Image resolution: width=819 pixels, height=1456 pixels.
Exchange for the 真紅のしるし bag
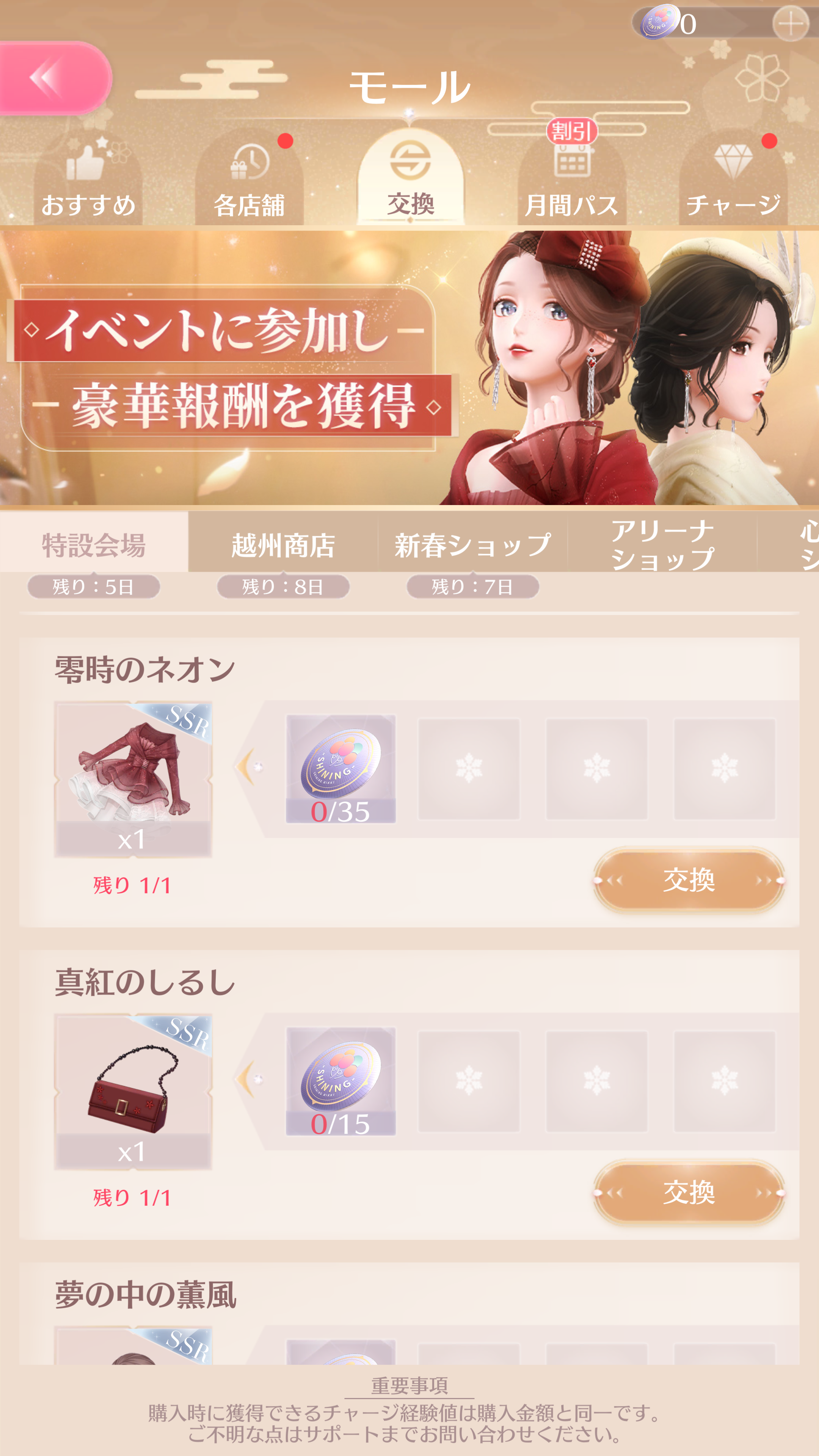689,1192
